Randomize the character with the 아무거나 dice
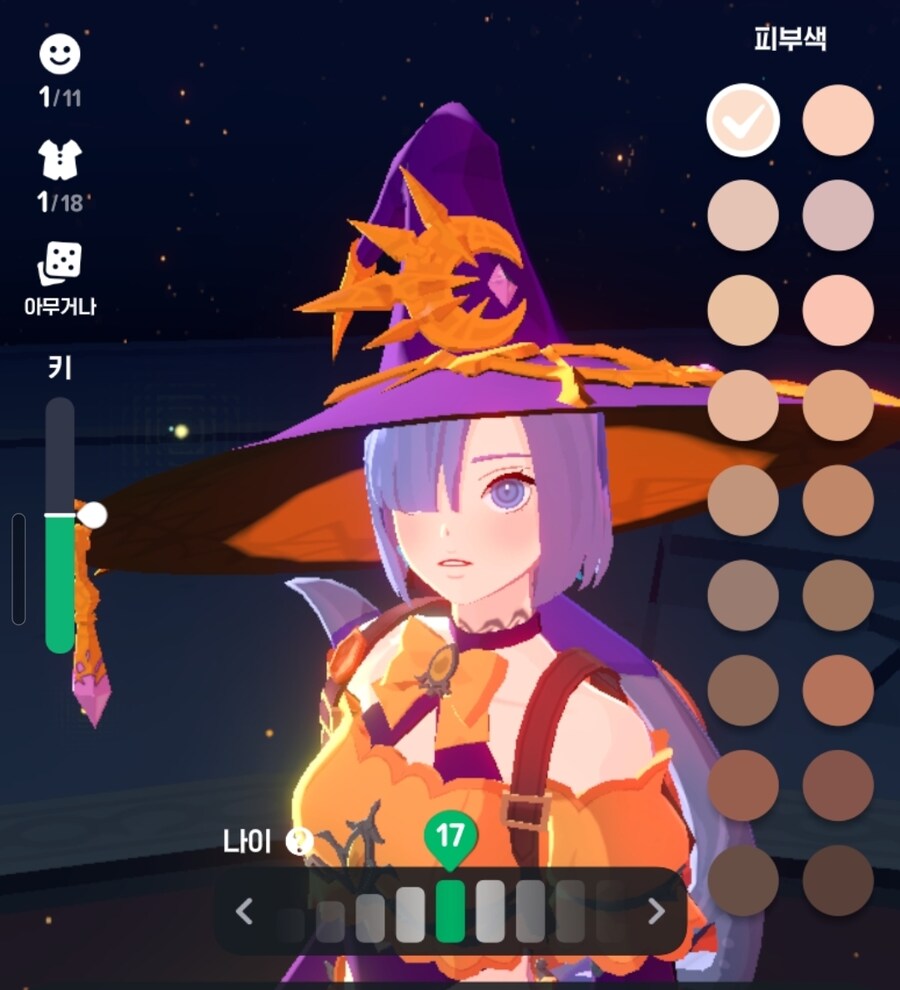This screenshot has height=990, width=900. 59,262
